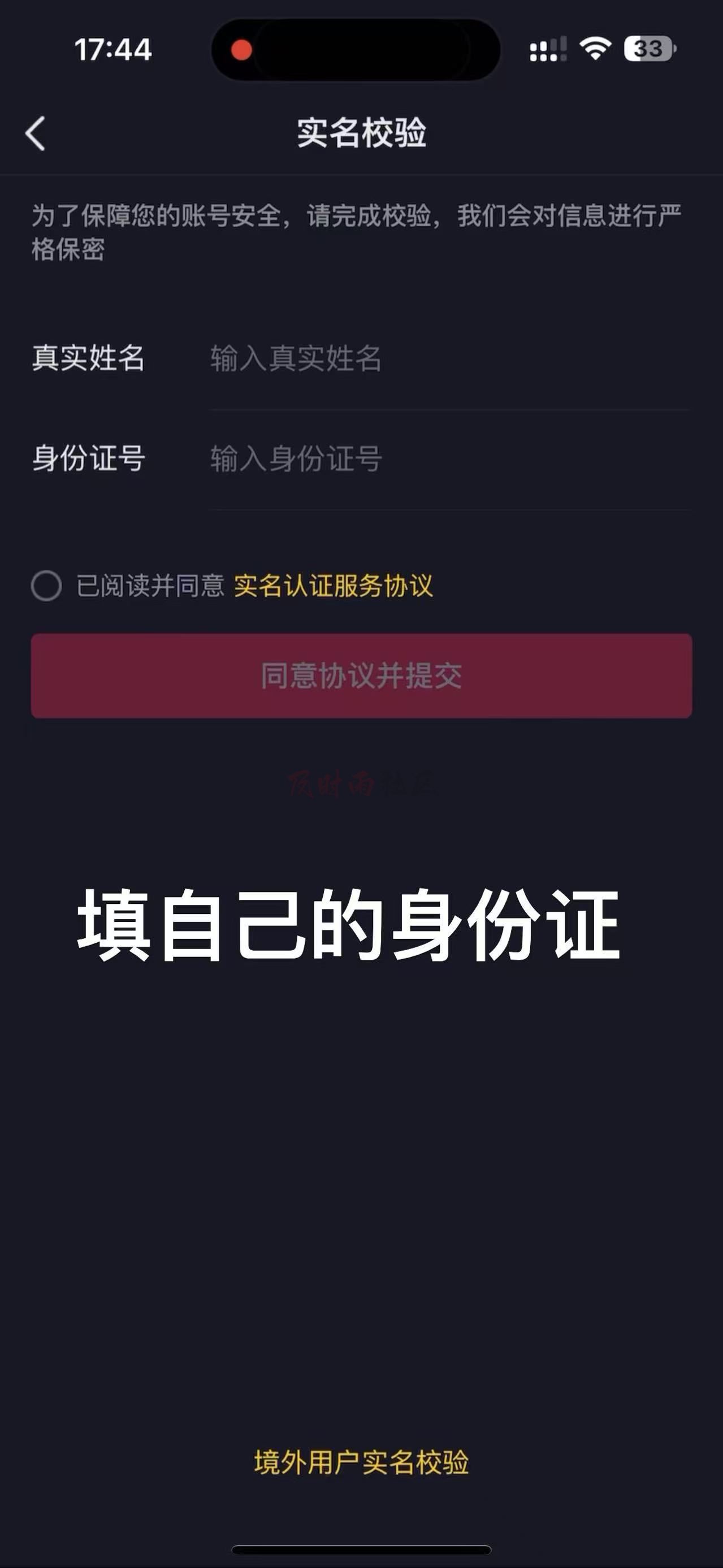Submit with 同意协议并提交 button

point(362,675)
